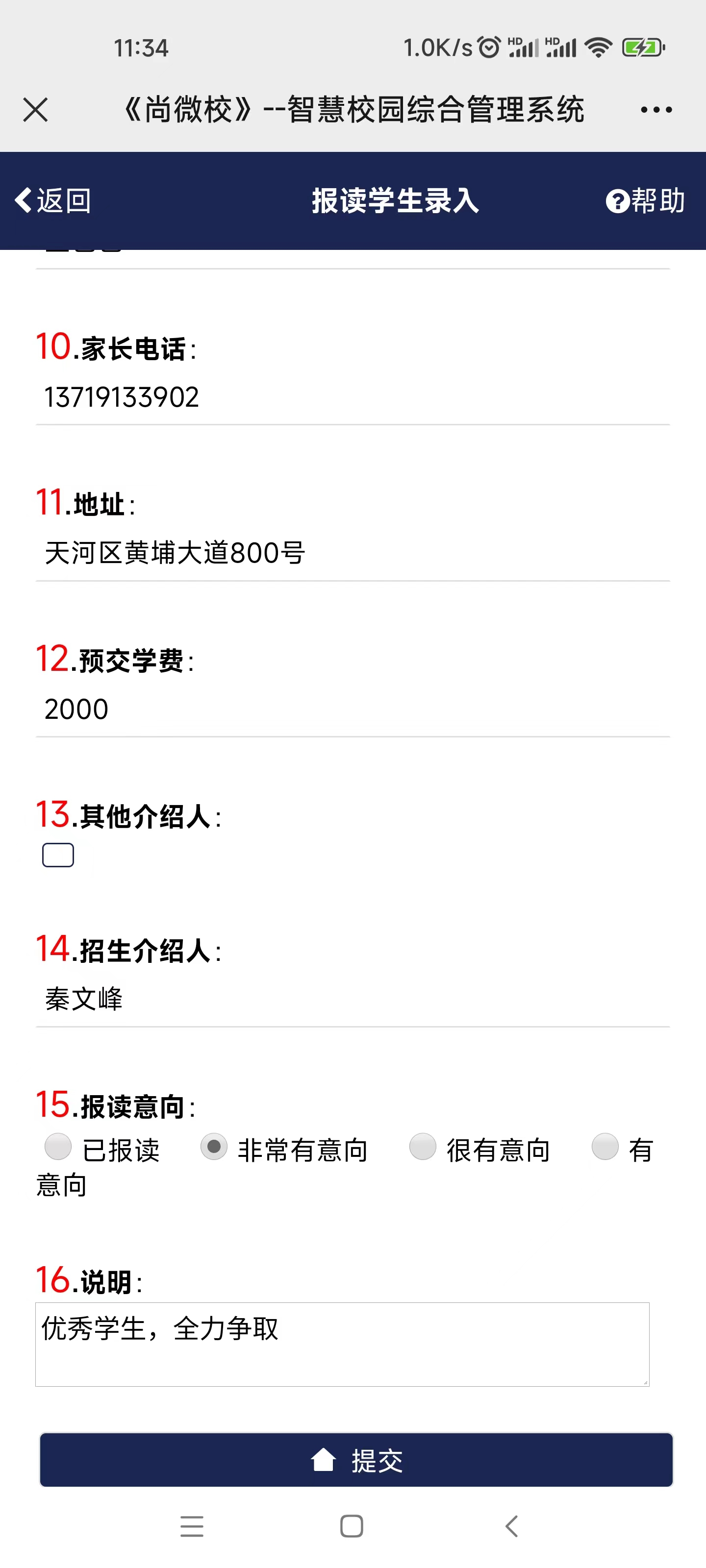Open the system recent apps button
The height and width of the screenshot is (1568, 706).
(192, 1527)
